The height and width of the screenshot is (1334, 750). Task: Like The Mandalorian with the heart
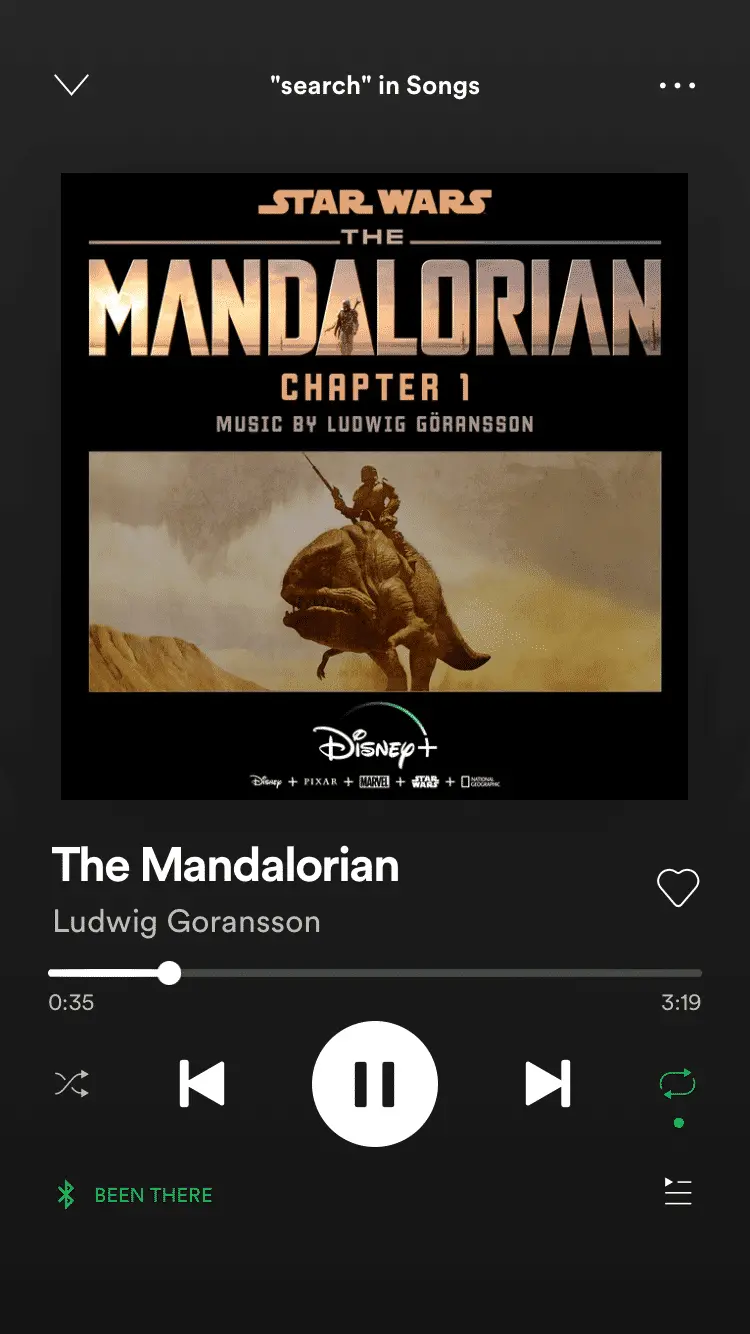point(677,887)
